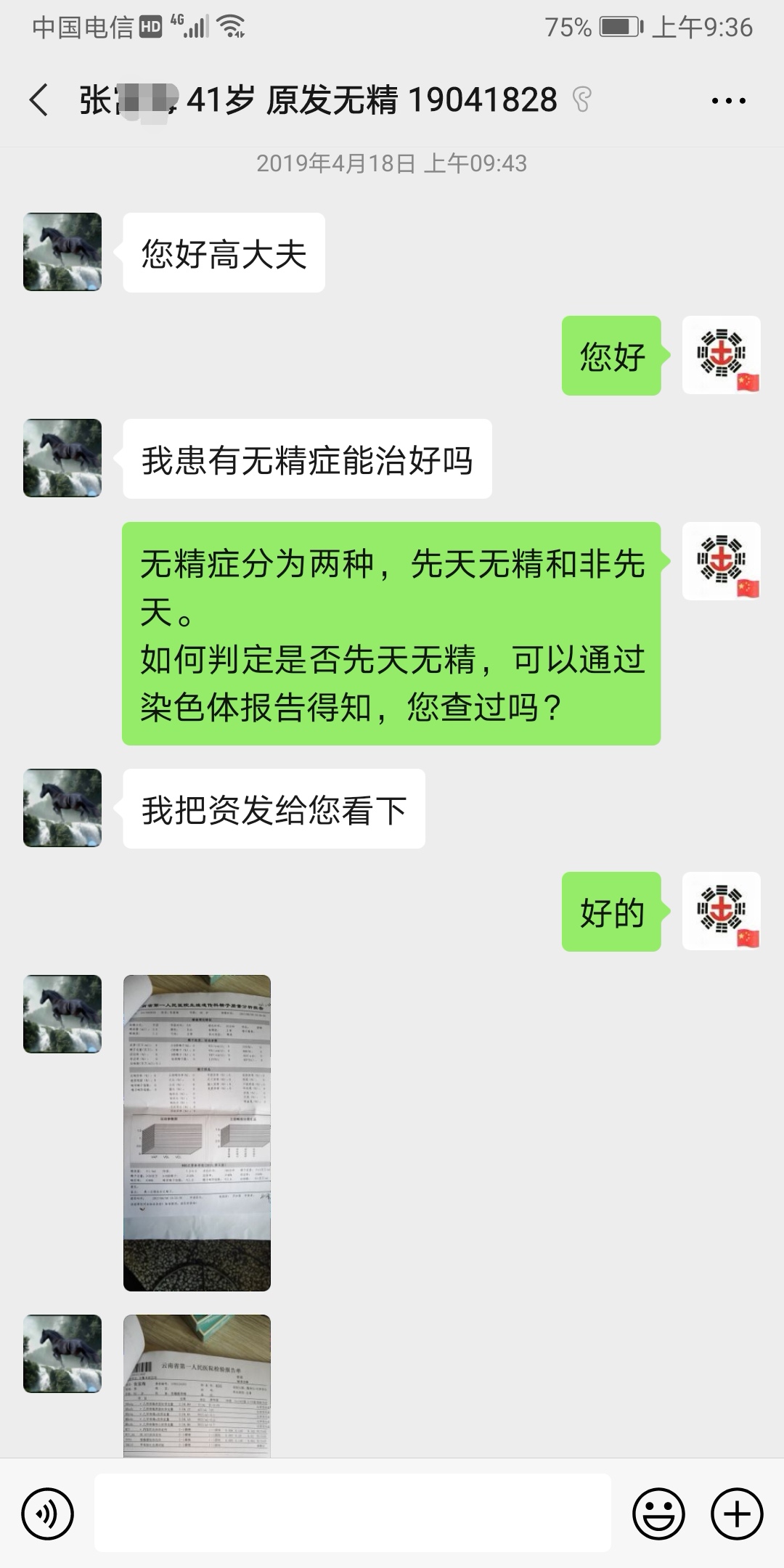Screen dimensions: 784x1568
Task: Switch to voice message input
Action: (48, 1514)
